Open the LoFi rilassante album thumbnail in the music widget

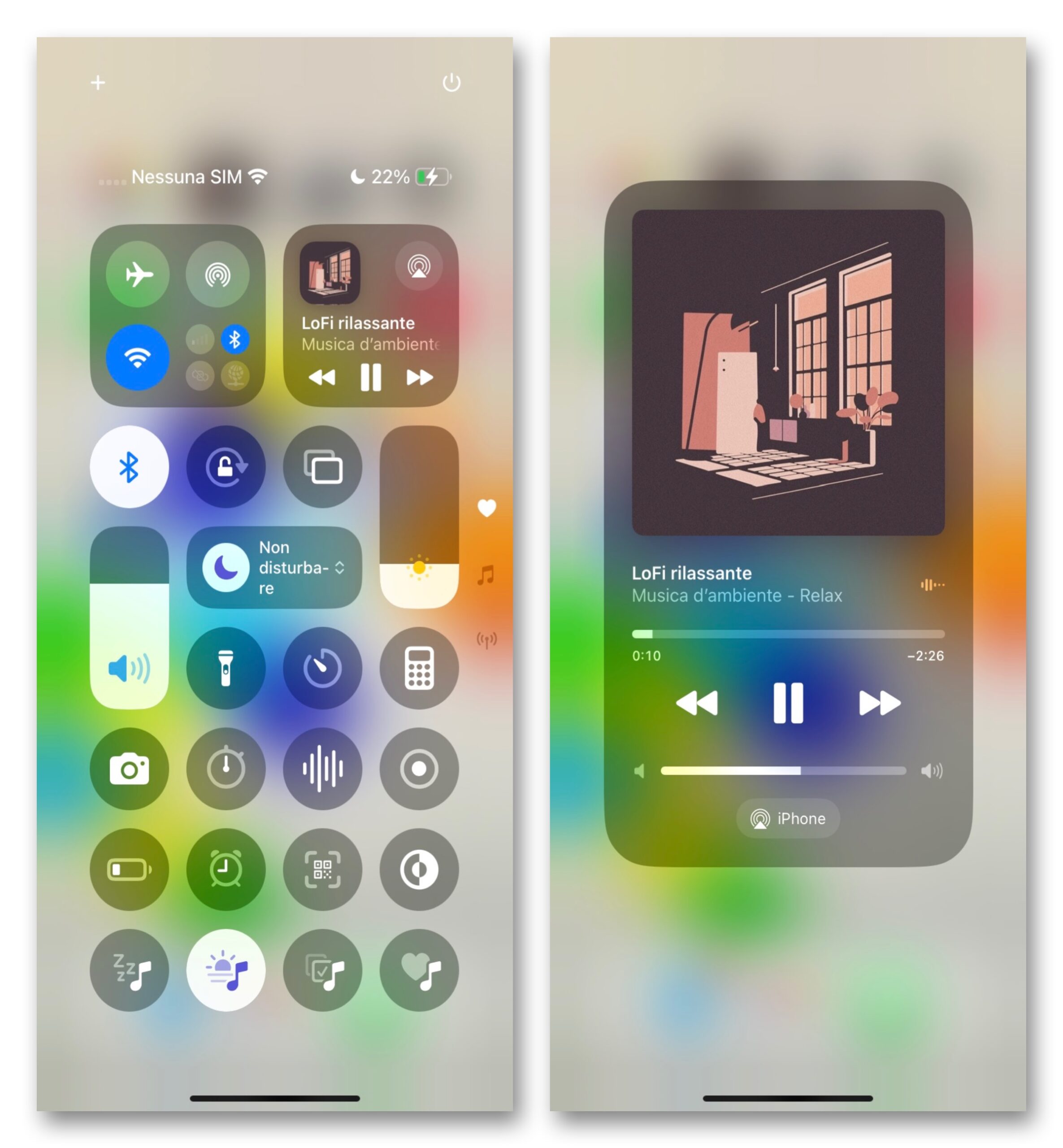pos(330,272)
